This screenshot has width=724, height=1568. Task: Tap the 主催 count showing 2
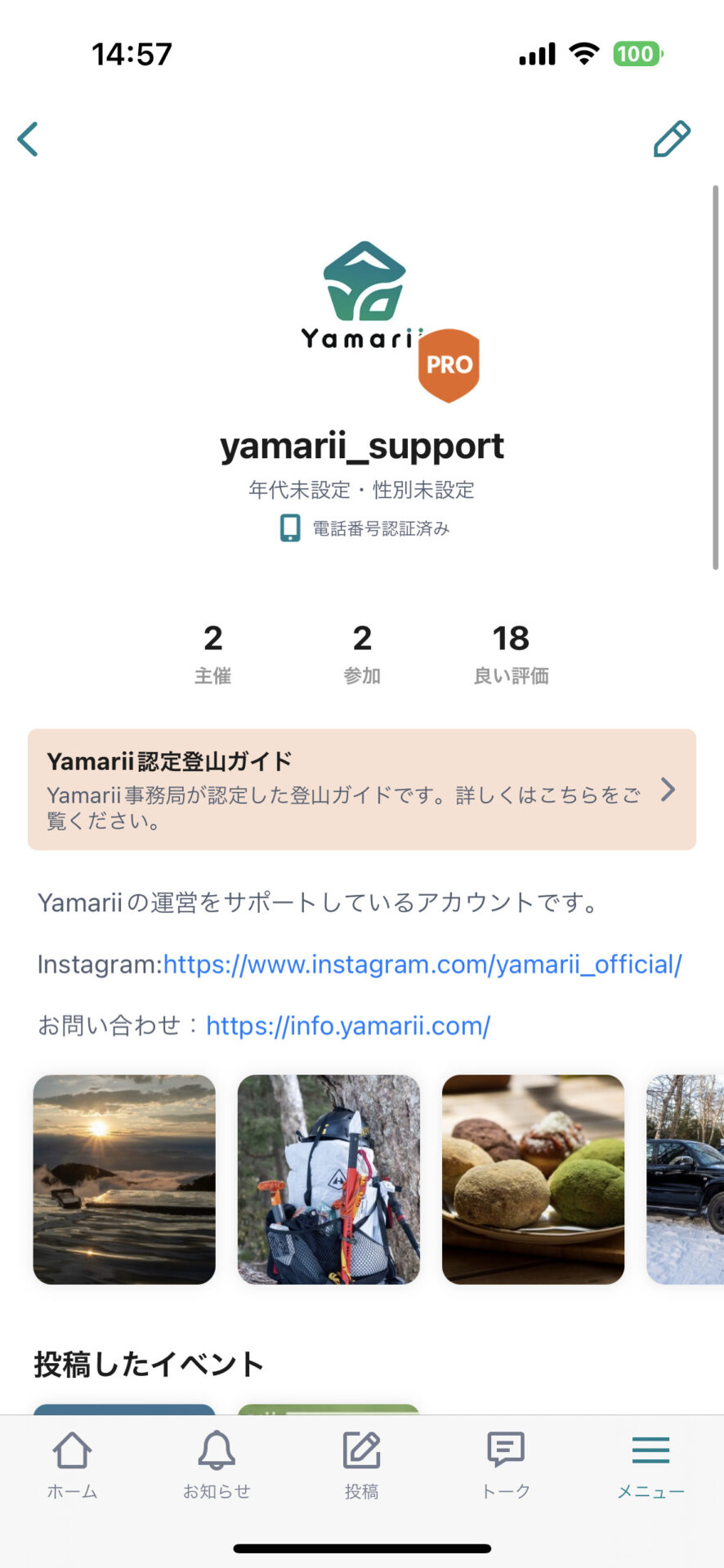click(x=213, y=653)
